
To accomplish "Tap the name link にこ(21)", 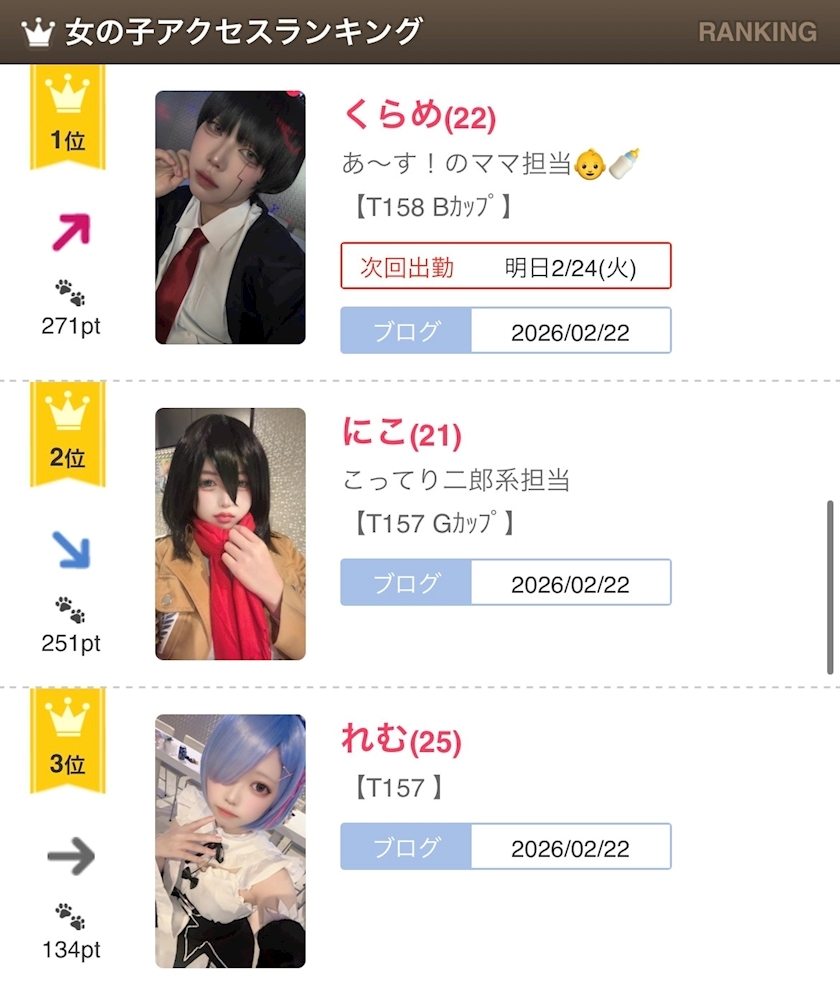I will [x=400, y=433].
